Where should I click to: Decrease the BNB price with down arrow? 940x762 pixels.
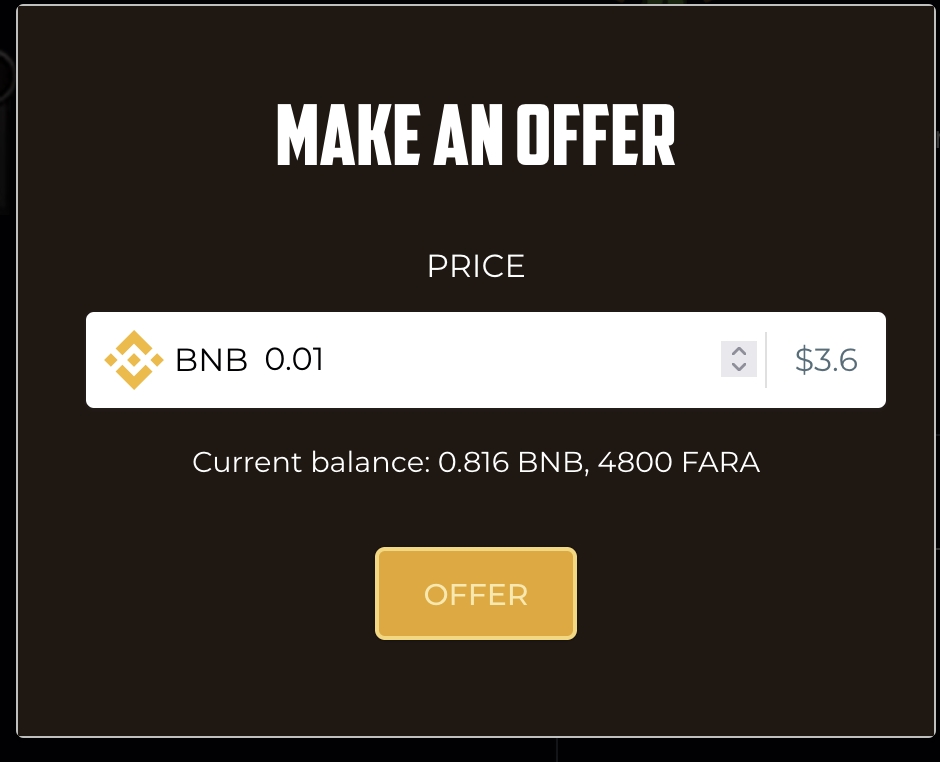pyautogui.click(x=739, y=367)
